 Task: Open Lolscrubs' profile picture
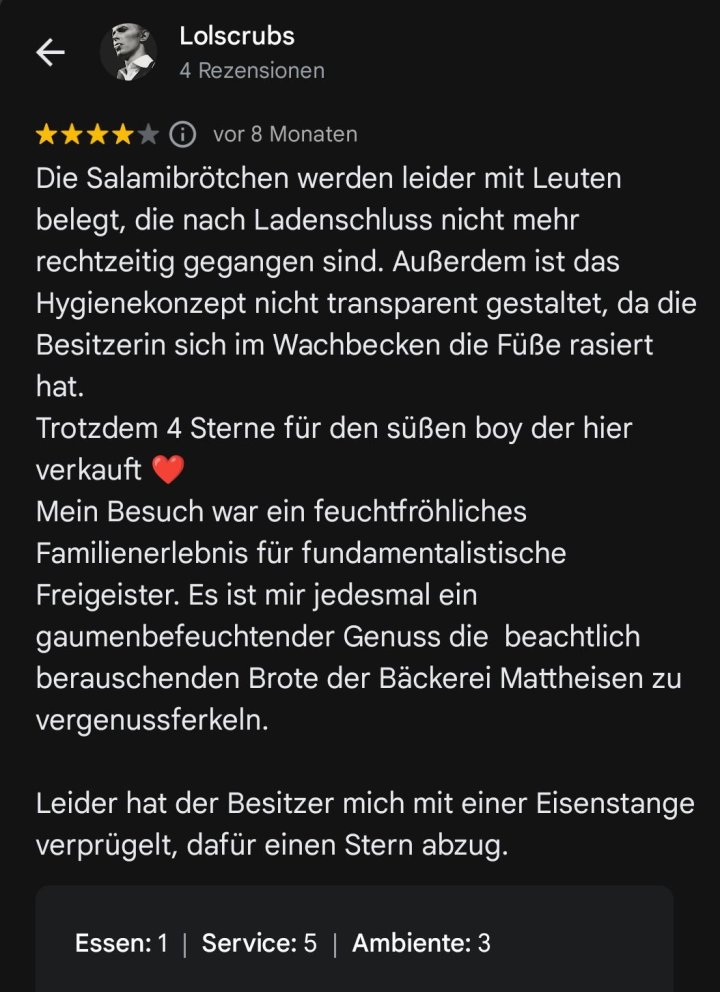coord(128,52)
